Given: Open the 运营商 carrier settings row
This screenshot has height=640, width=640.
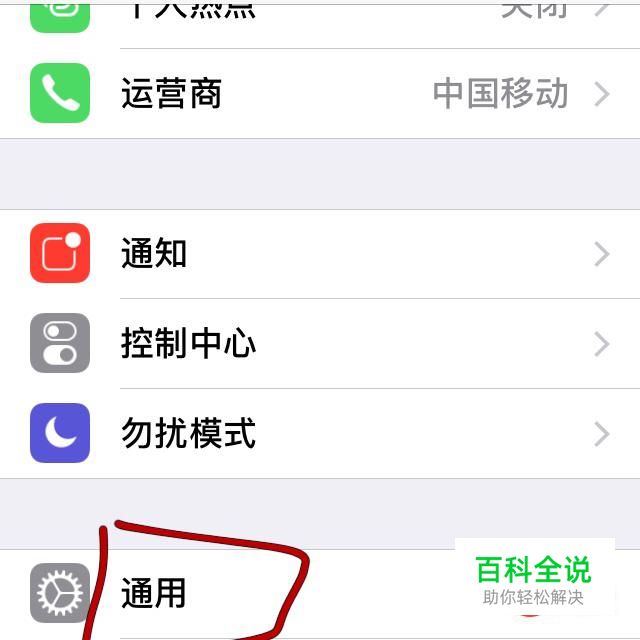Looking at the screenshot, I should 320,93.
